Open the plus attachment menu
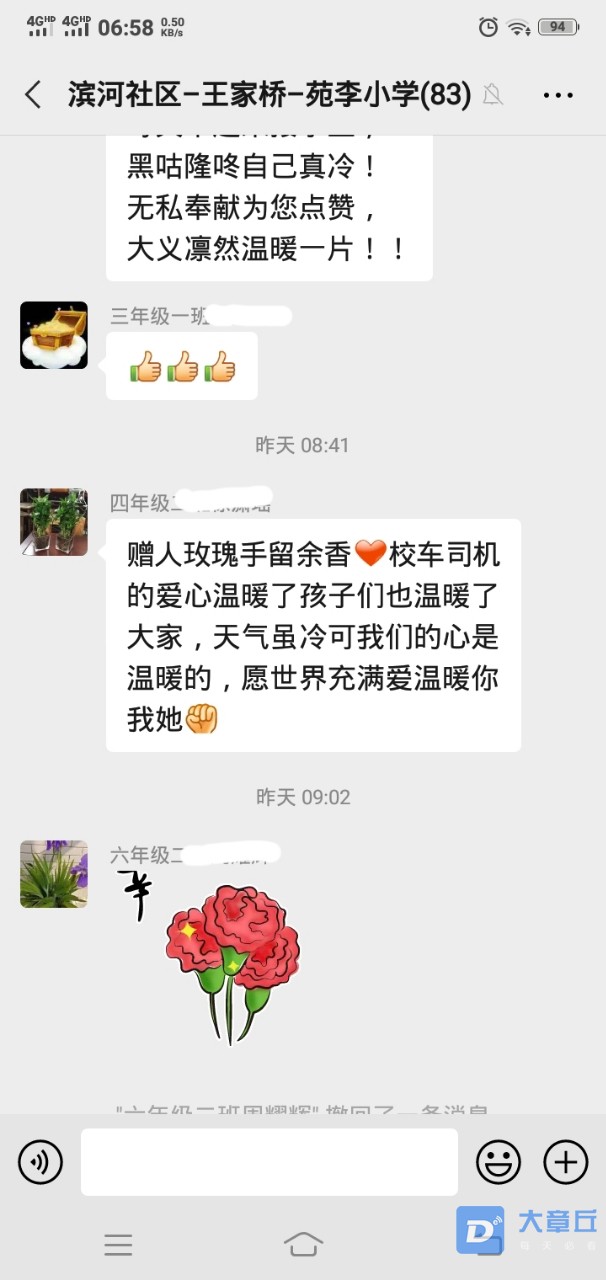Screen dimensions: 606x1280 pyautogui.click(x=565, y=1162)
